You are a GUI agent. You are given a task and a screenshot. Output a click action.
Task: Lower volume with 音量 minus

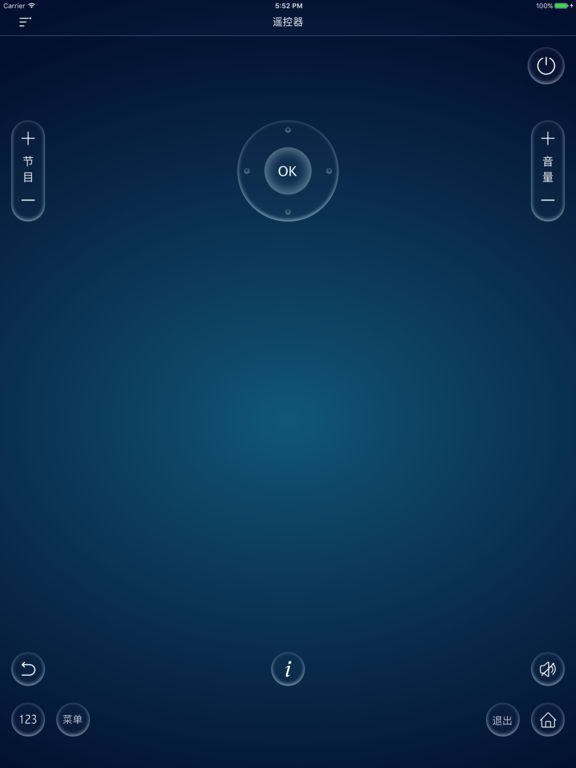[548, 200]
